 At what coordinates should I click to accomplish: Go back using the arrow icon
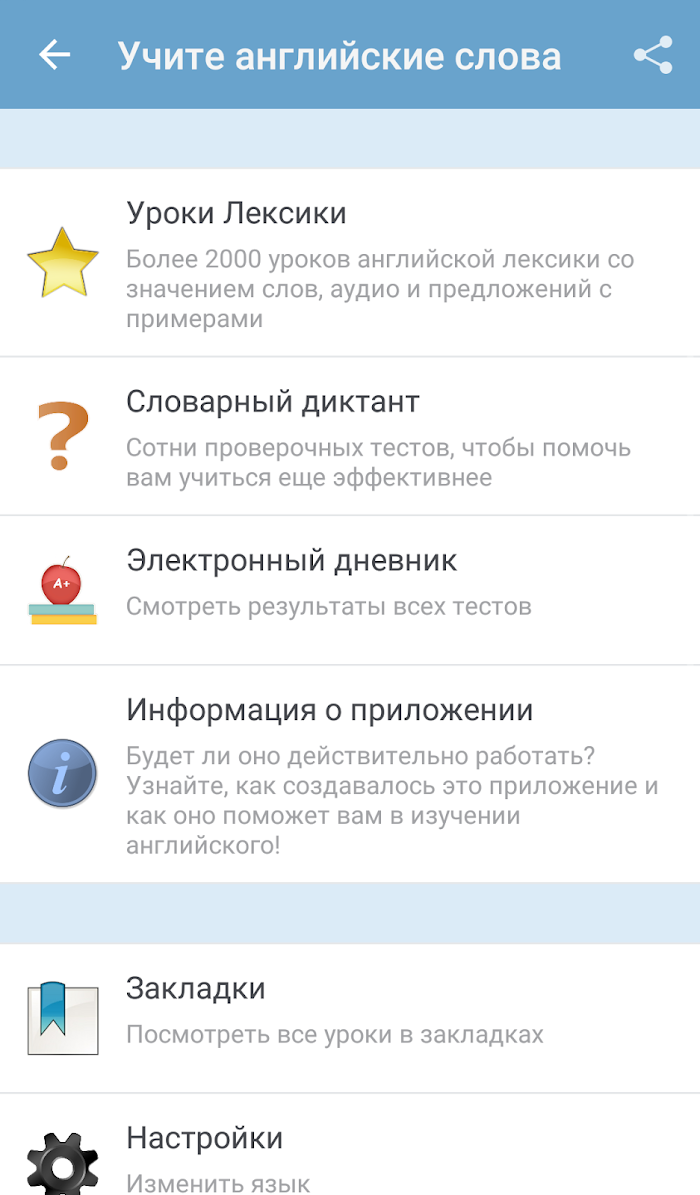[55, 55]
